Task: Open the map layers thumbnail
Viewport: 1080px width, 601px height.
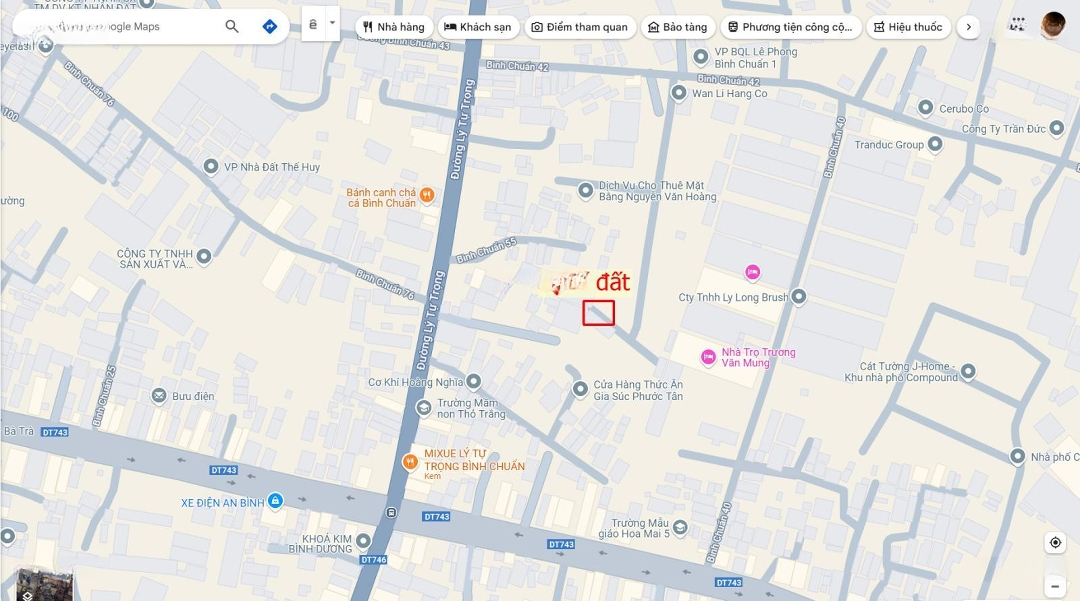Action: pos(44,585)
